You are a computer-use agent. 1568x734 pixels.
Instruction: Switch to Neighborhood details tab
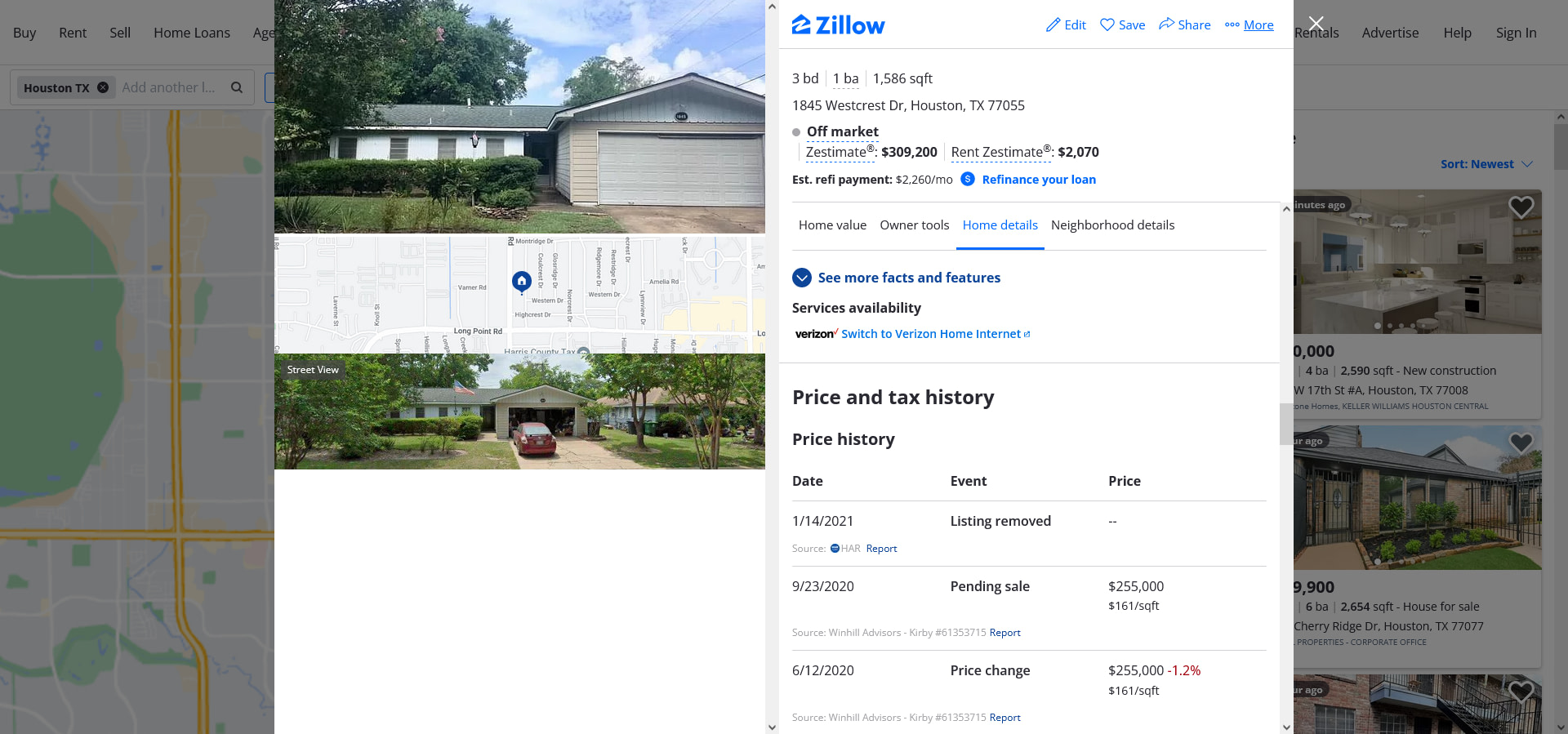coord(1112,225)
